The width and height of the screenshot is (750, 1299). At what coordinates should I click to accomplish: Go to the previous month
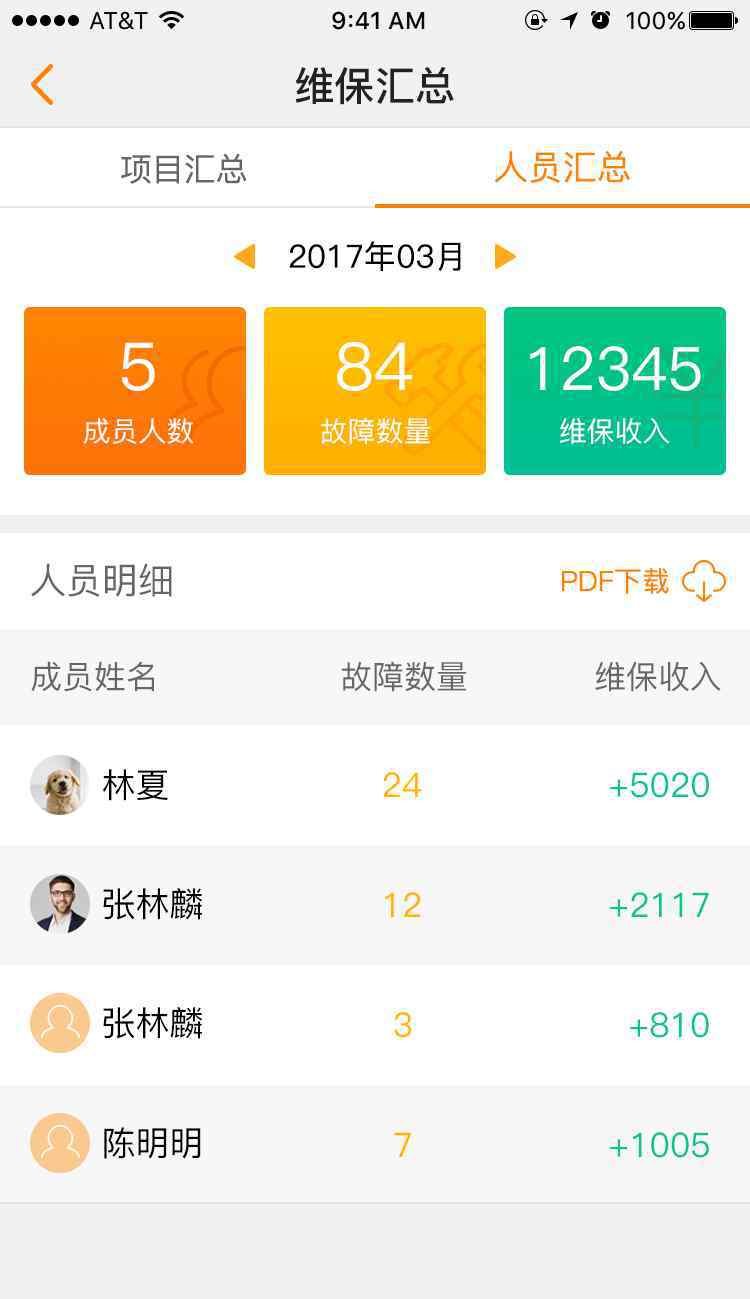tap(244, 257)
